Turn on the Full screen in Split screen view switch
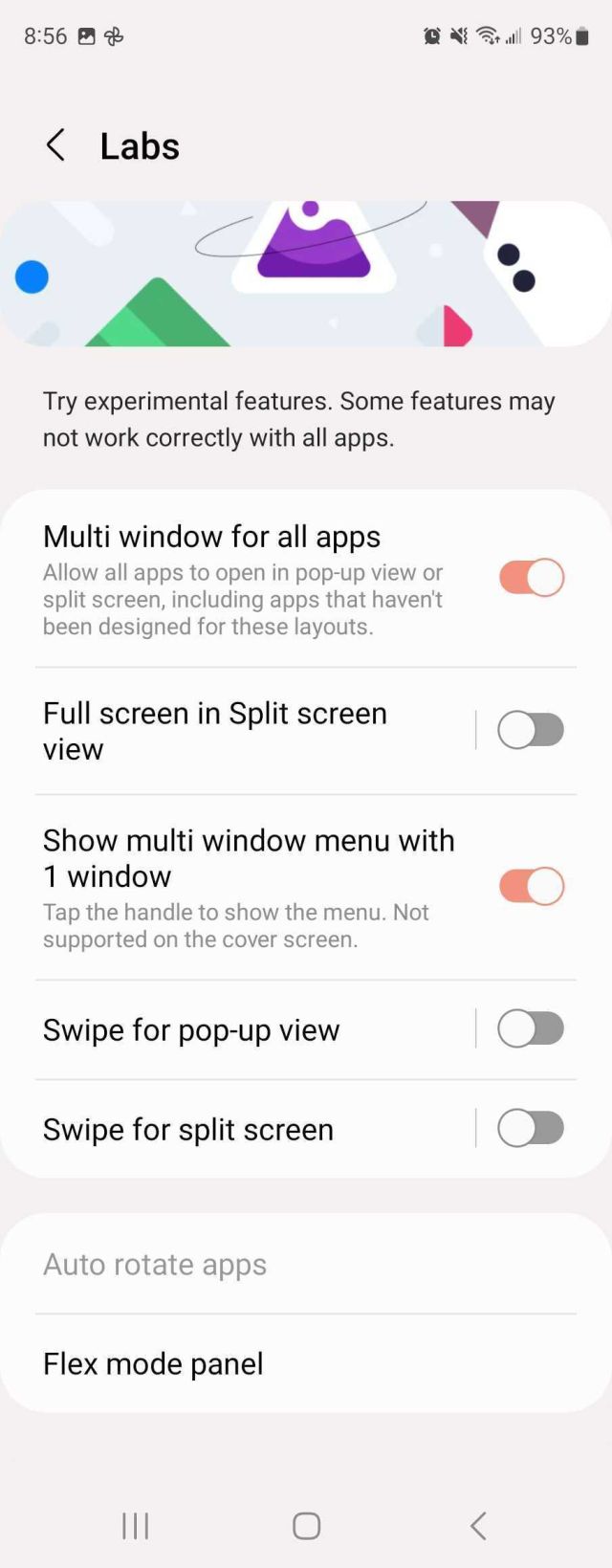612x1568 pixels. [x=531, y=731]
